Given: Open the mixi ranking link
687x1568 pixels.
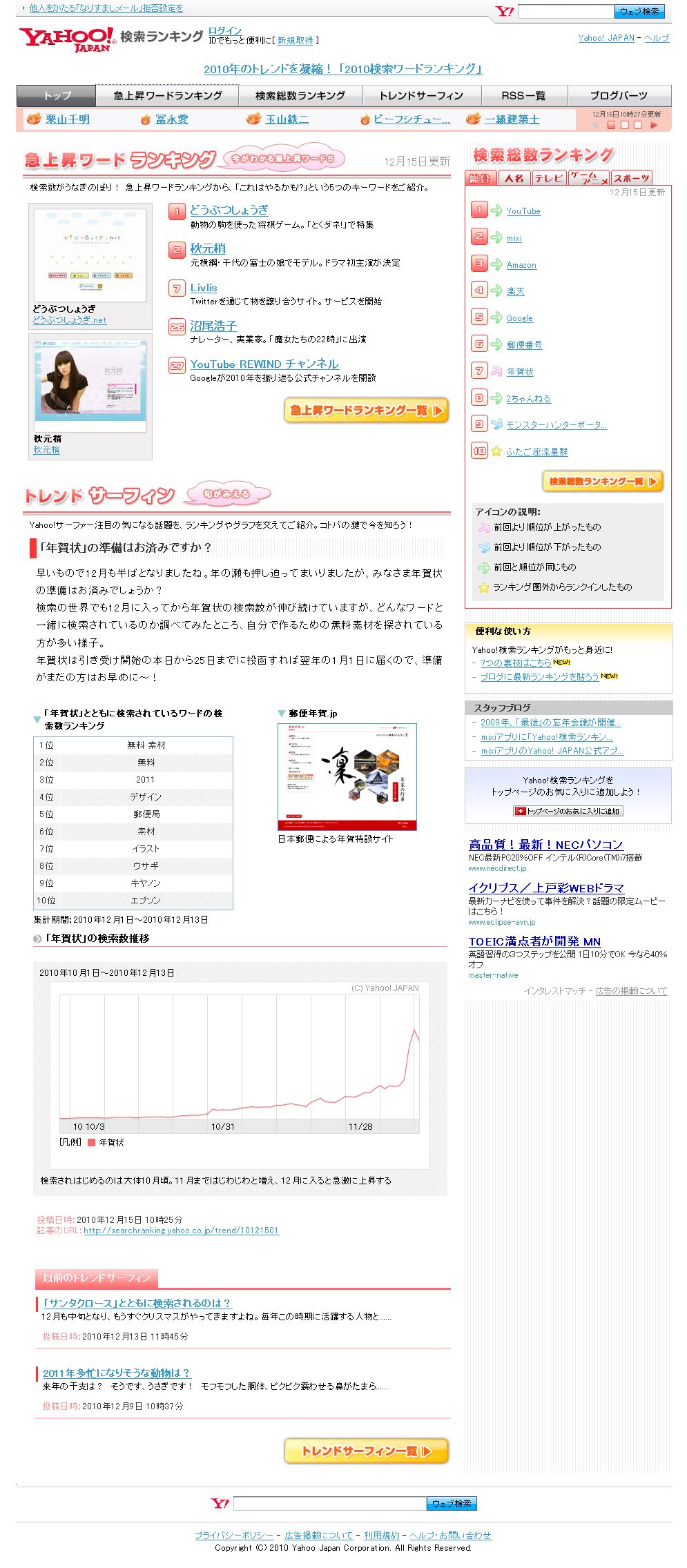Looking at the screenshot, I should click(514, 238).
